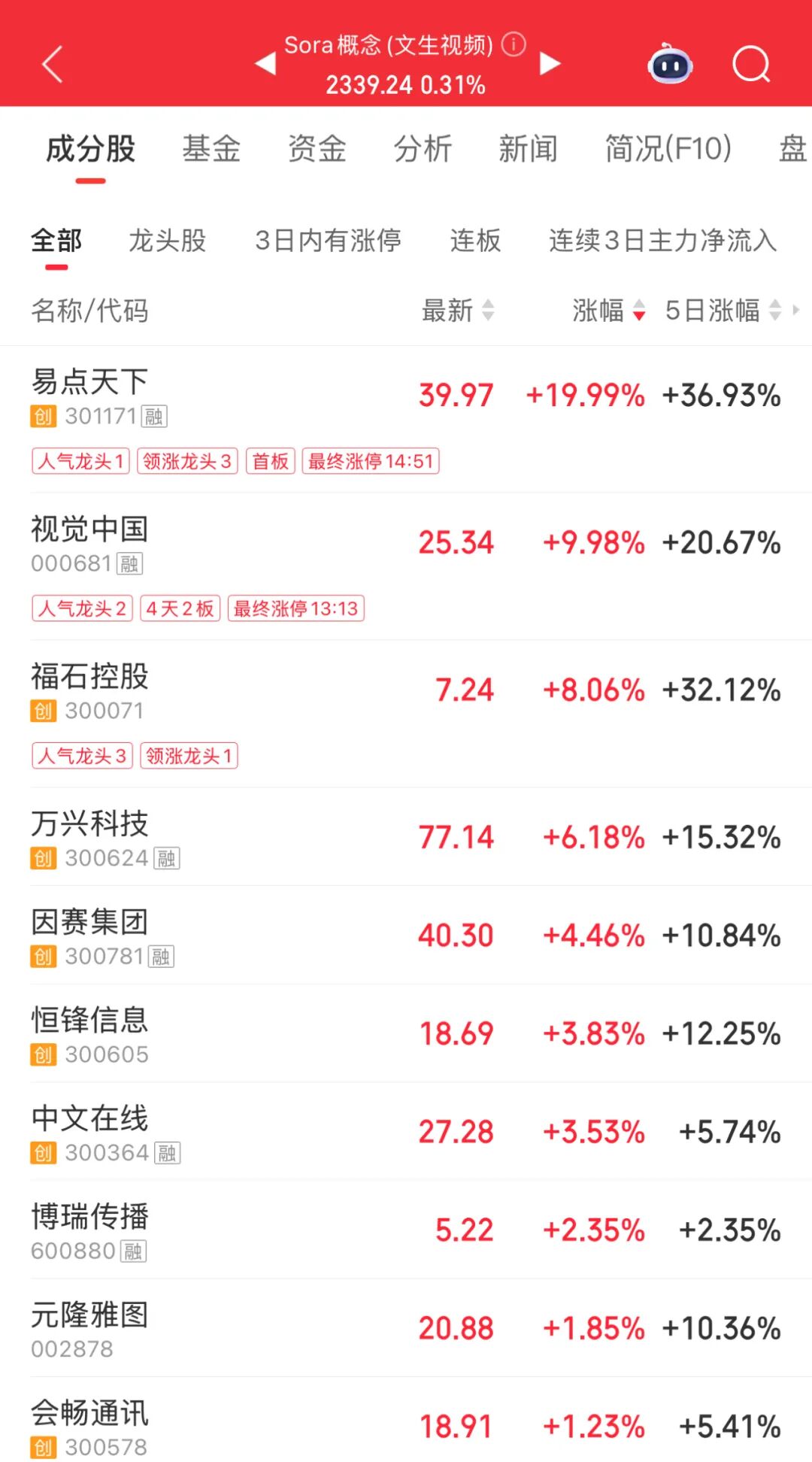812x1462 pixels.
Task: Filter by 龙头股
Action: click(x=167, y=241)
